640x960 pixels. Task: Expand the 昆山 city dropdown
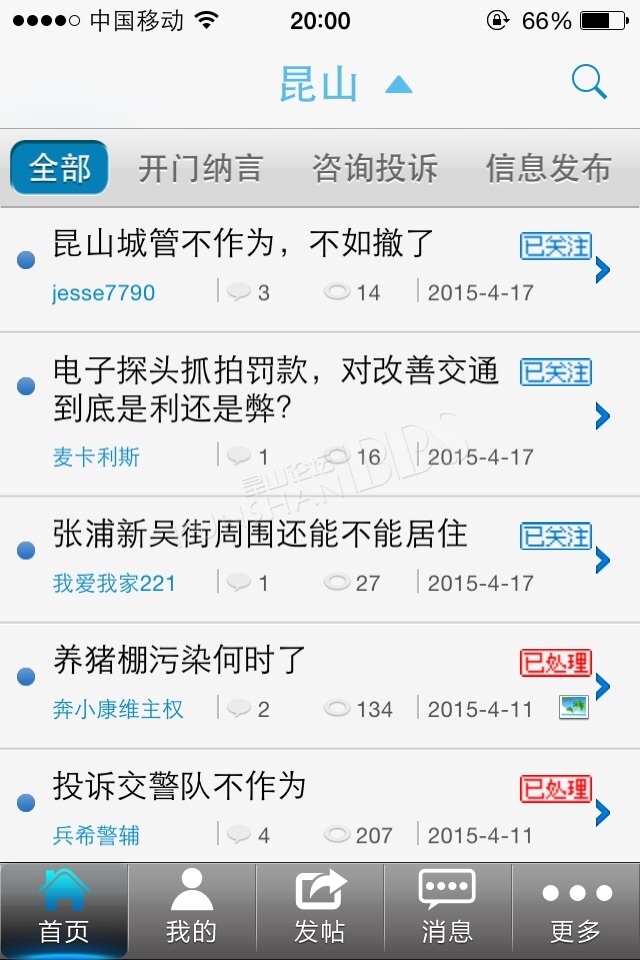[345, 85]
